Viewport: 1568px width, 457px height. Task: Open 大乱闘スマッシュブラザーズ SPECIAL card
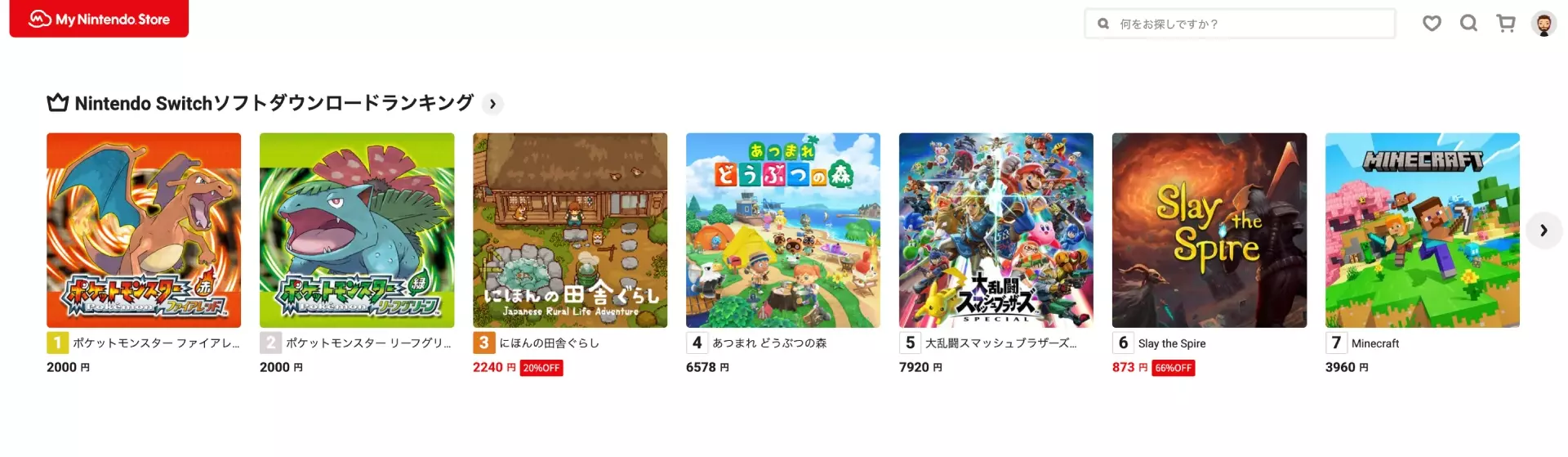(996, 231)
